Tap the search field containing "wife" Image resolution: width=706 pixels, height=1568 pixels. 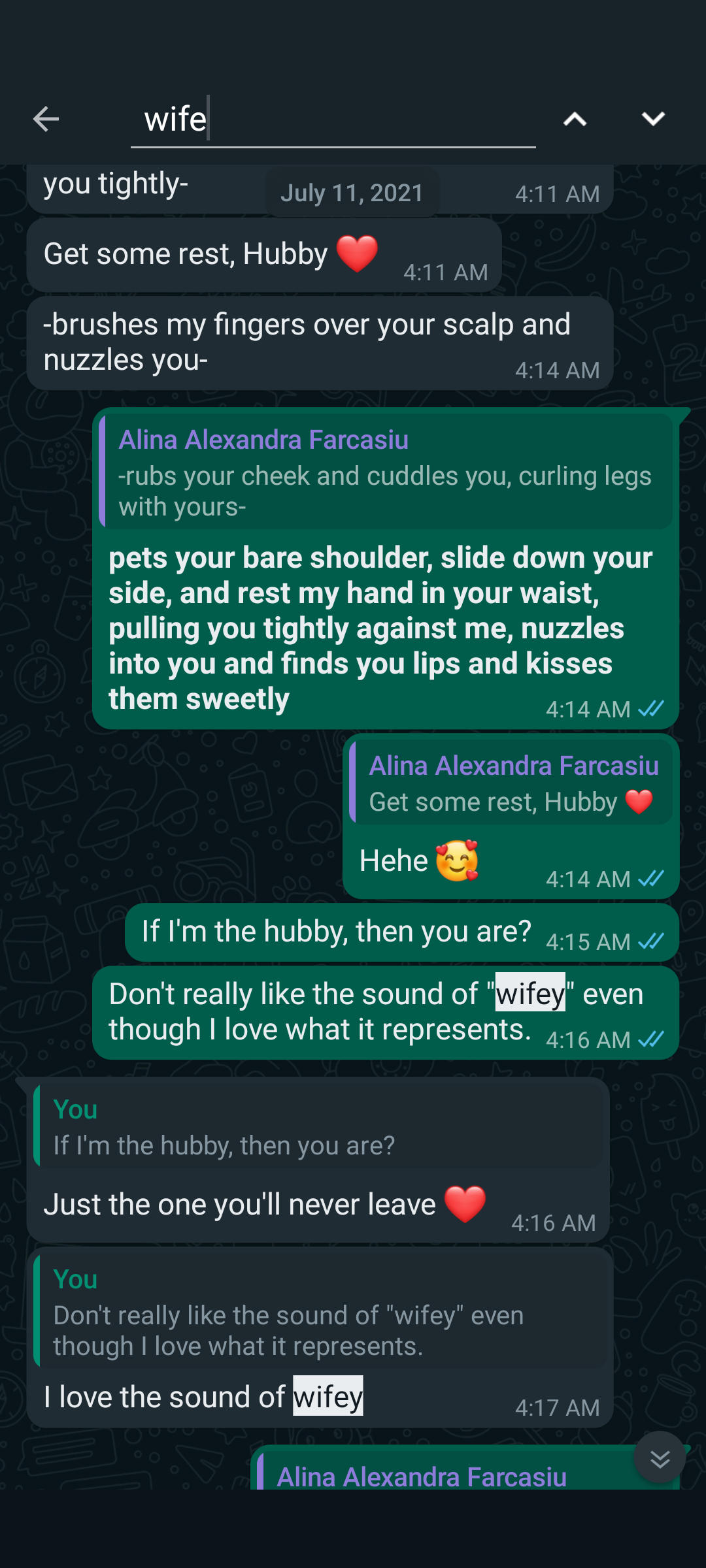333,120
